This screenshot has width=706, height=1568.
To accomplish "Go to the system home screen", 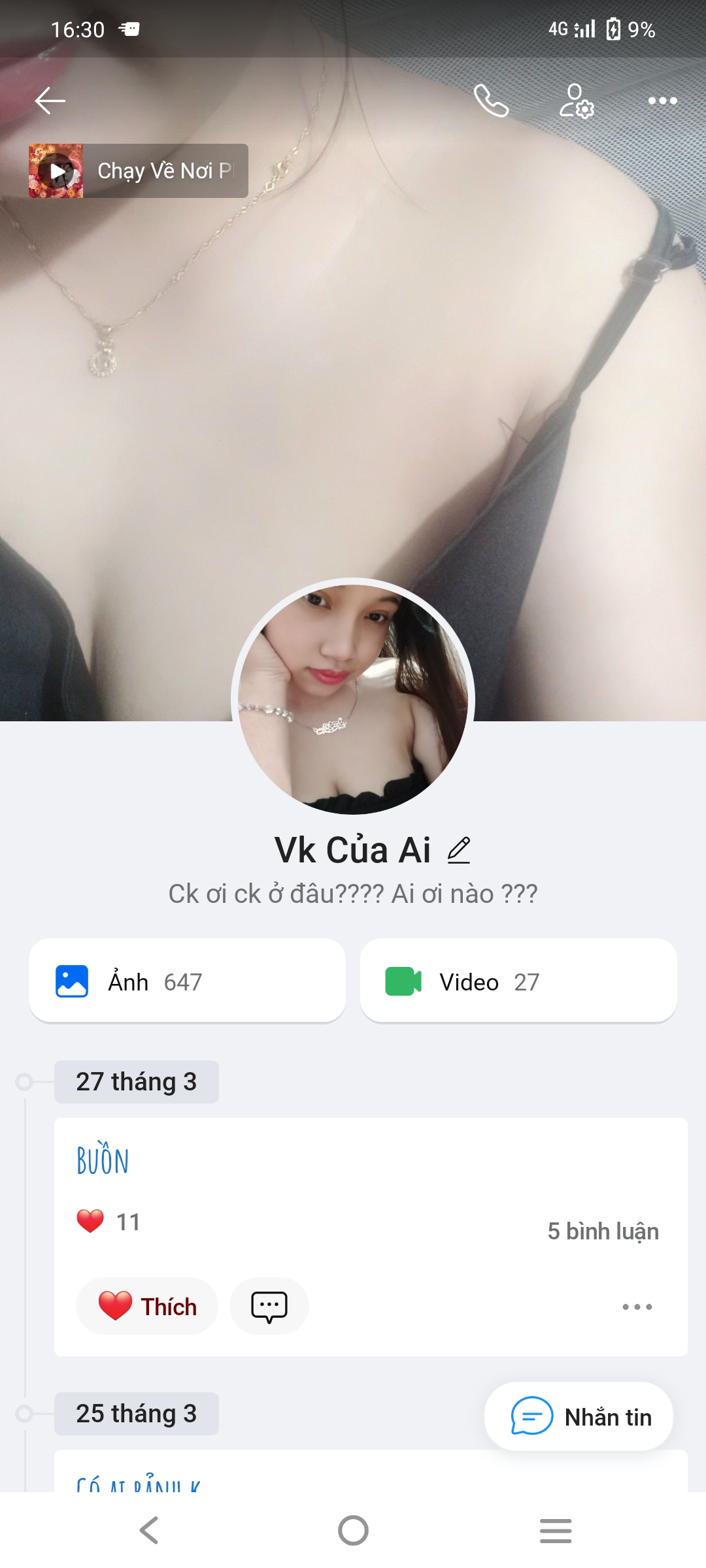I will click(x=353, y=1530).
